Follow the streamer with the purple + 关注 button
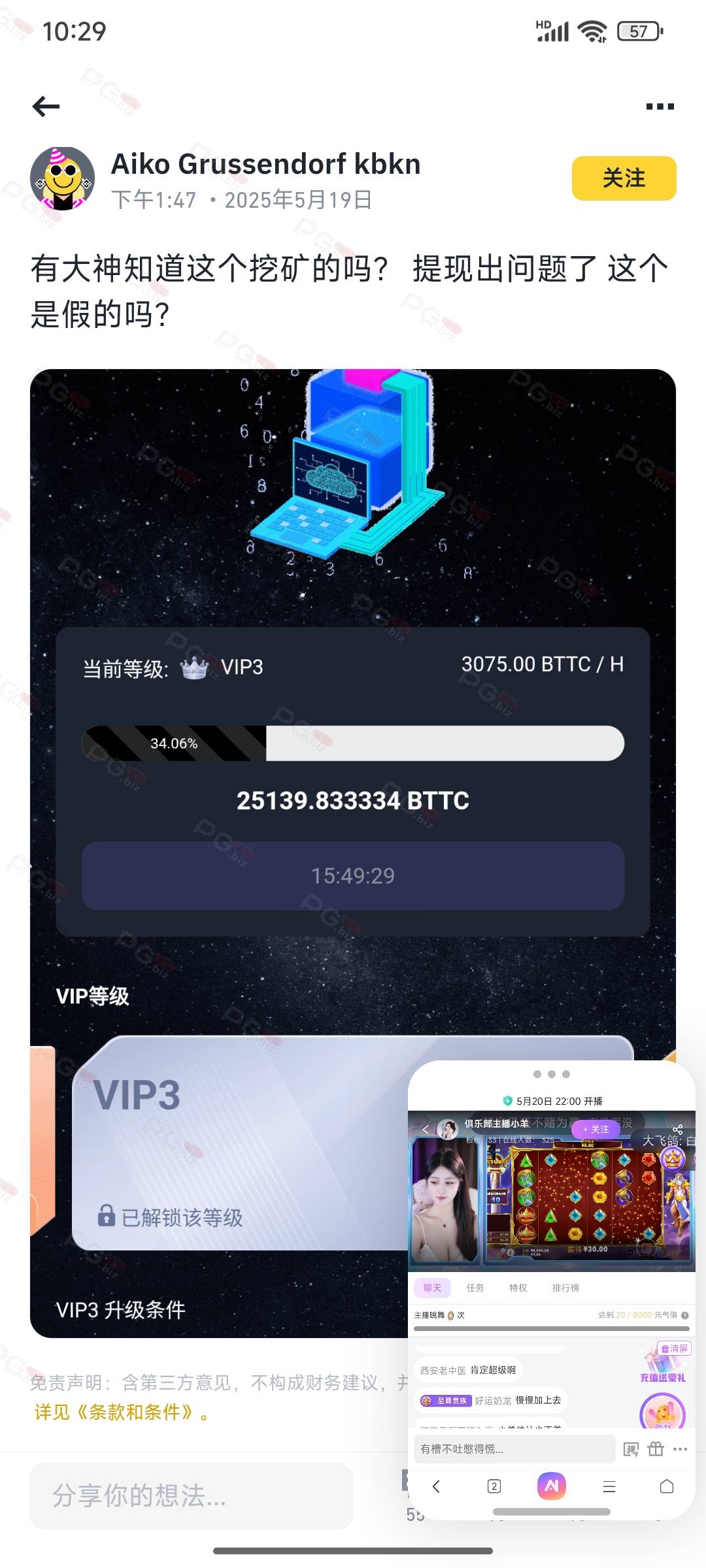The height and width of the screenshot is (1568, 706). tap(596, 1129)
